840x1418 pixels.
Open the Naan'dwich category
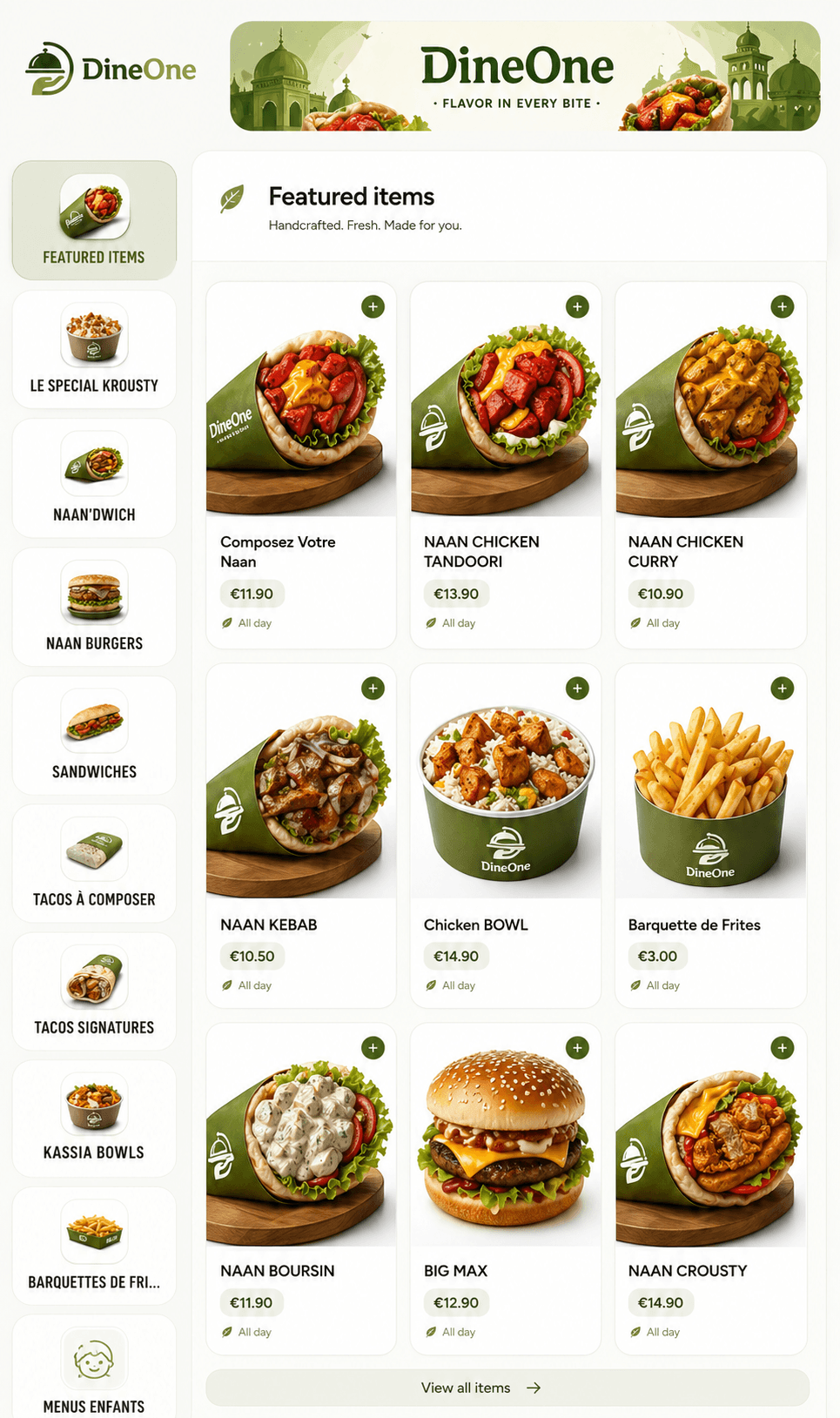94,478
